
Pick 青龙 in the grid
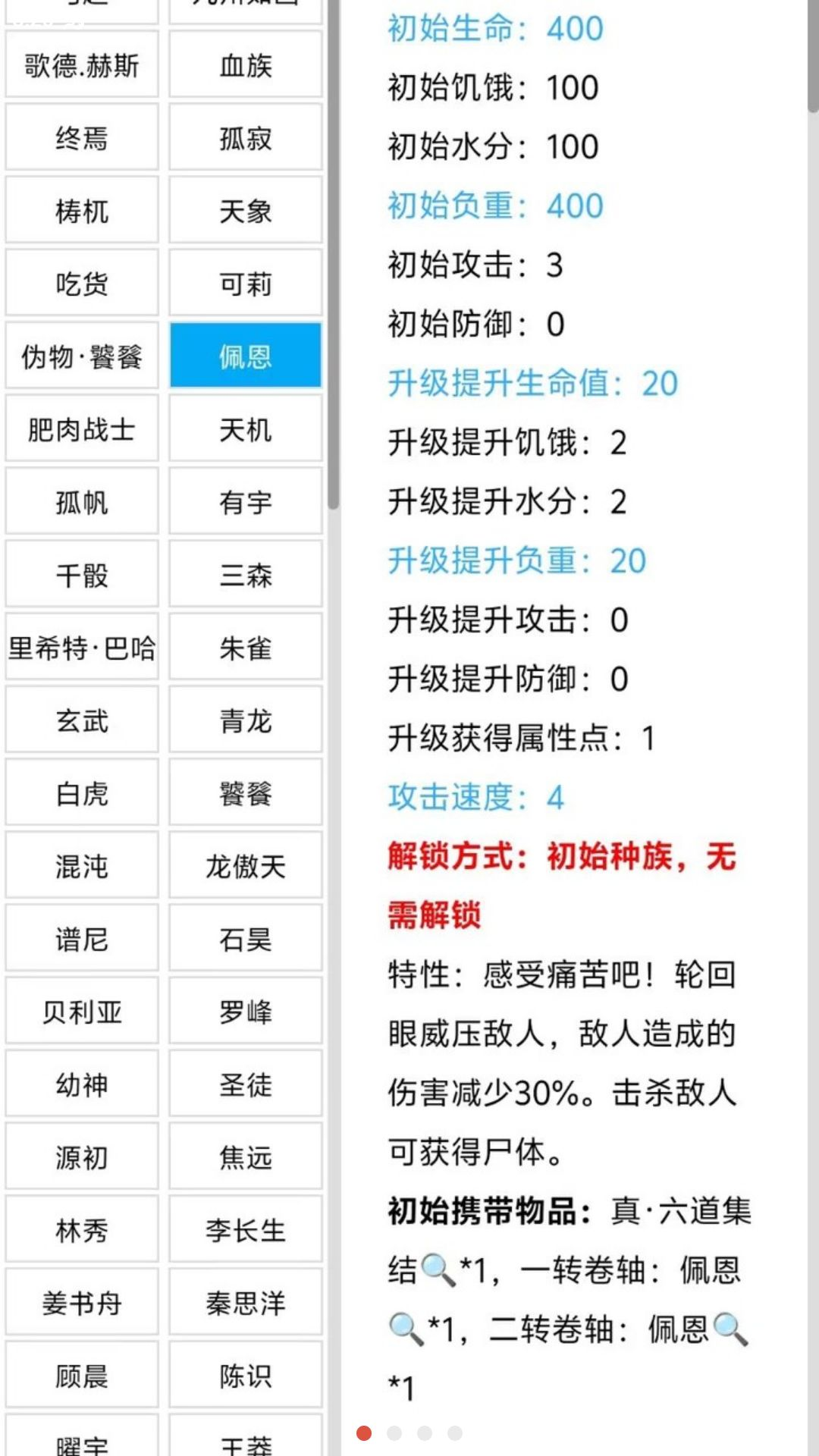tap(246, 720)
